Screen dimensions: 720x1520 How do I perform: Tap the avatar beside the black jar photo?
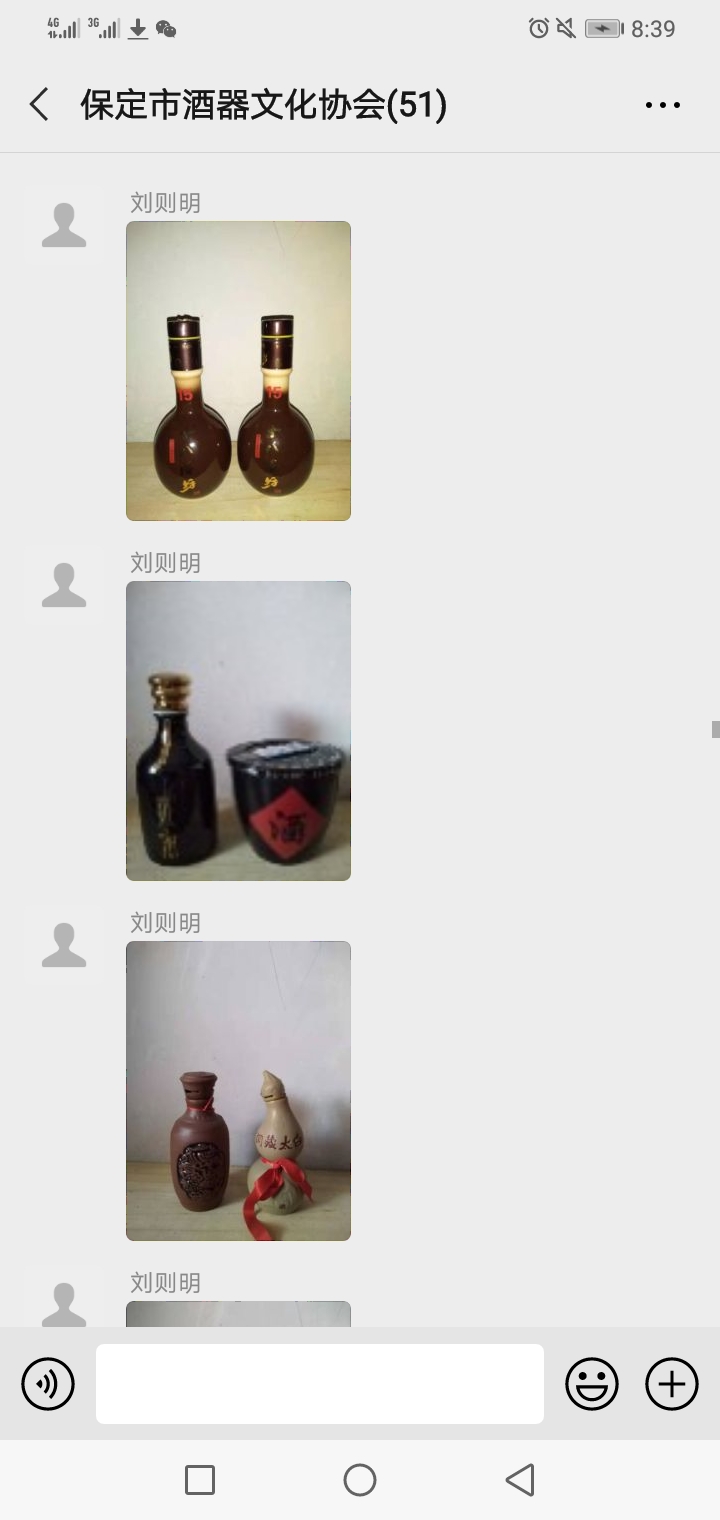tap(64, 584)
